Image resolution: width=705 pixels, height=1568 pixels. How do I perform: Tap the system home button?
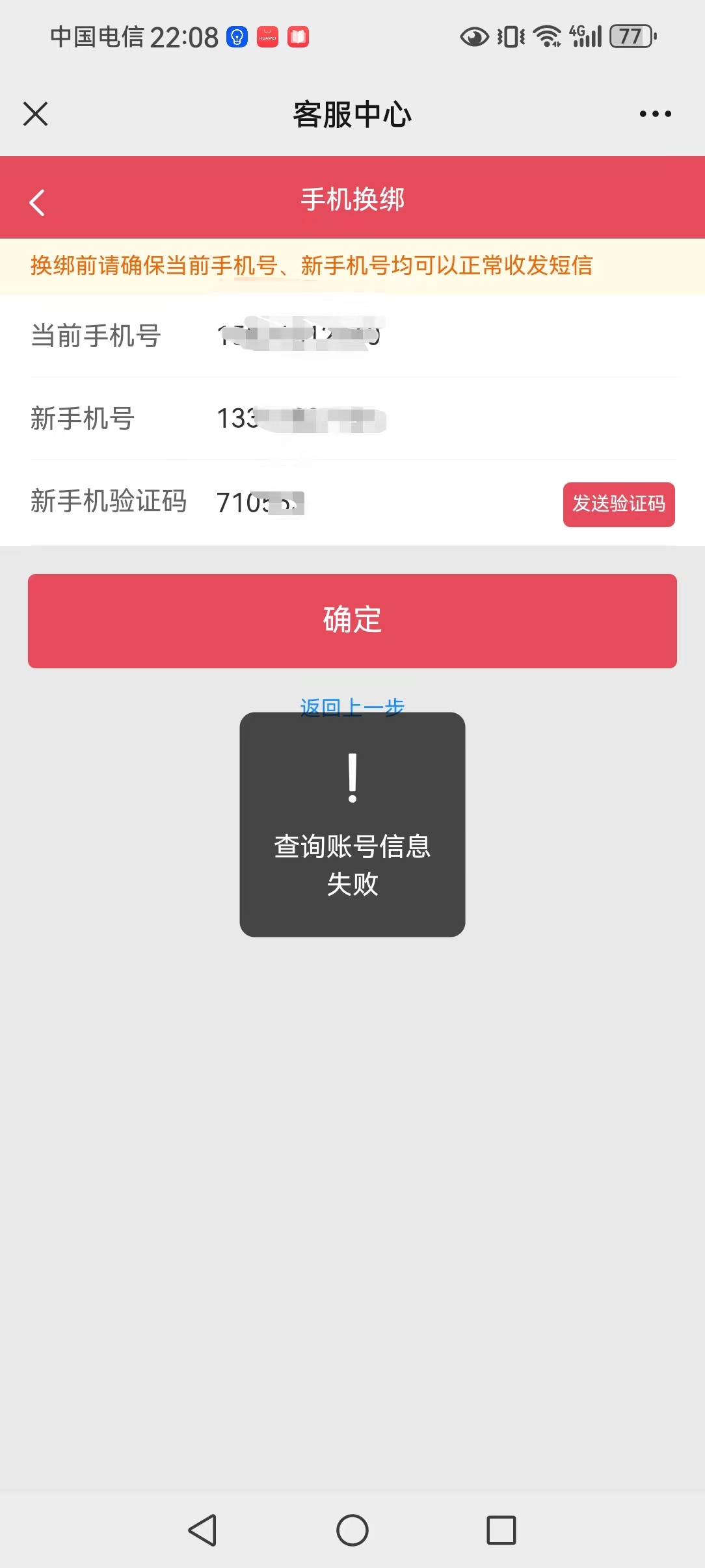tap(352, 1530)
